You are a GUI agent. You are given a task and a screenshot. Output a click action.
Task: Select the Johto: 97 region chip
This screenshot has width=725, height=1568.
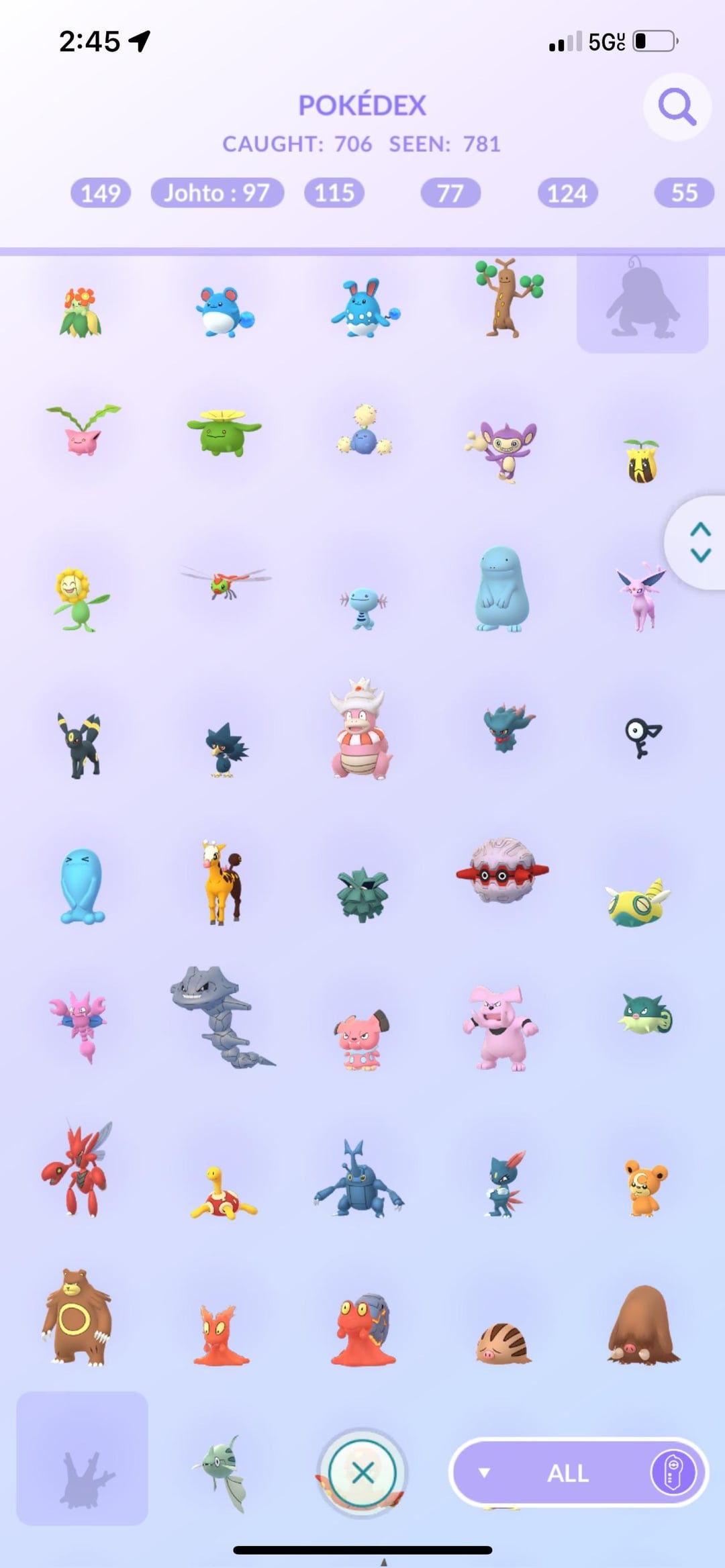tap(217, 193)
